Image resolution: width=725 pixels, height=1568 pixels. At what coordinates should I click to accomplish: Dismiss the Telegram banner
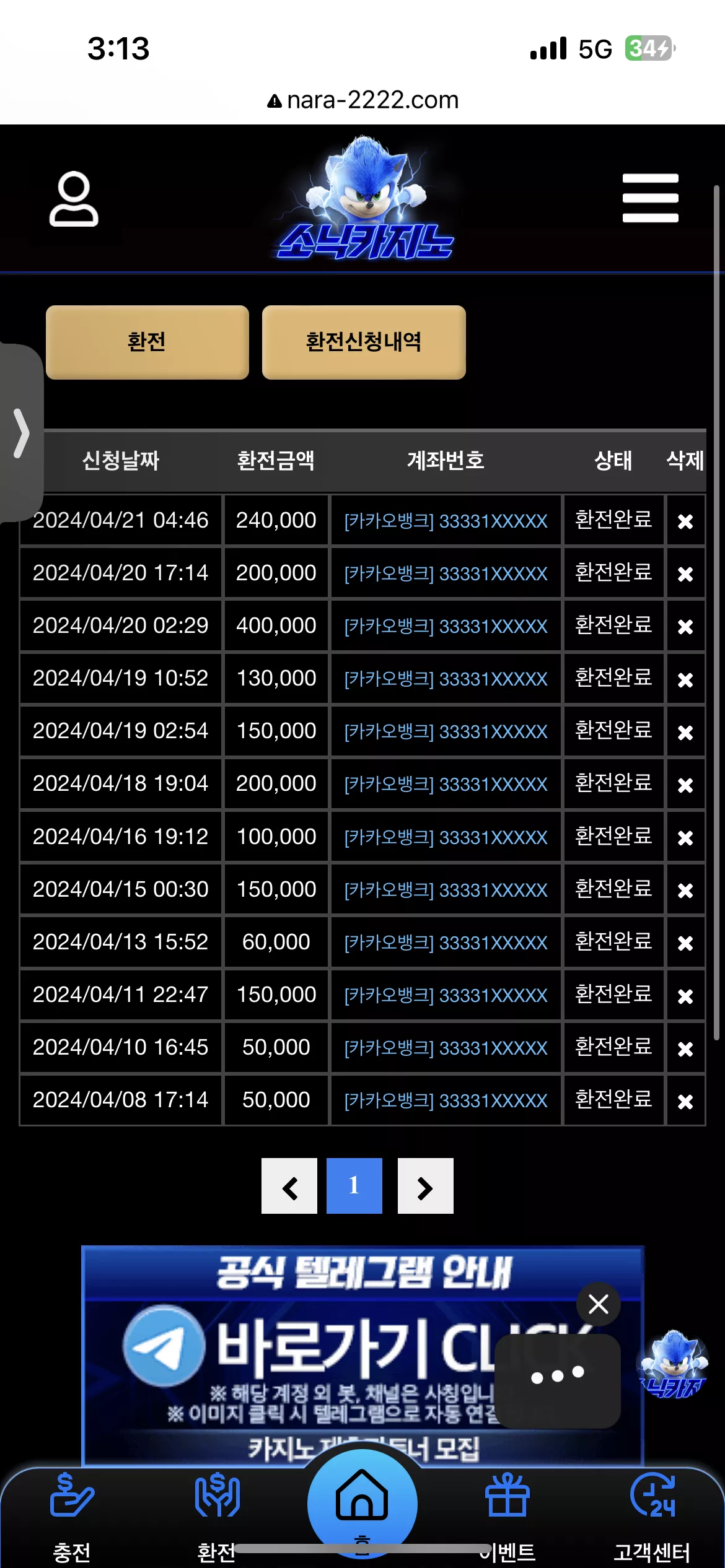(599, 1304)
